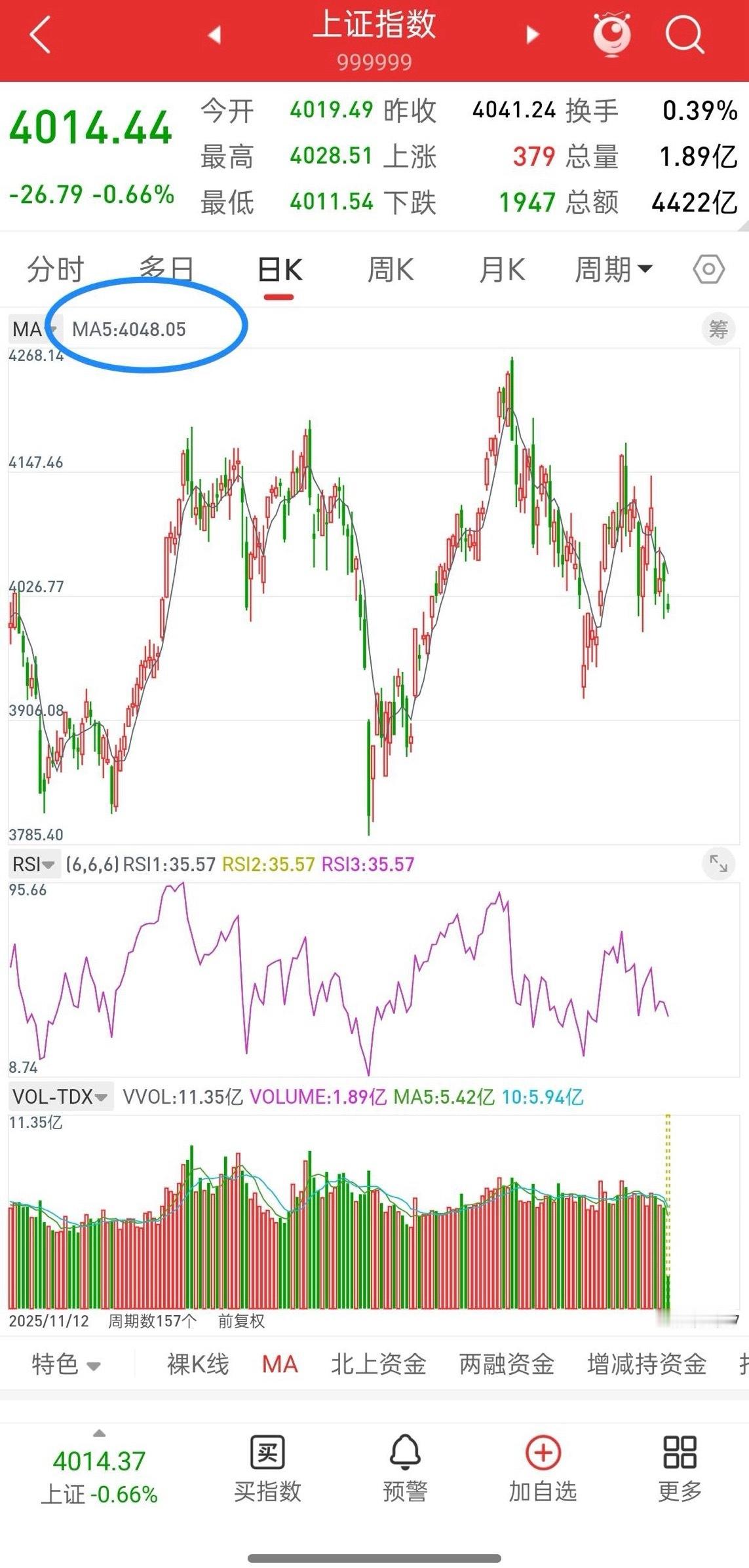Switch to the previous stock with the left triangle
The image size is (749, 1568).
214,35
